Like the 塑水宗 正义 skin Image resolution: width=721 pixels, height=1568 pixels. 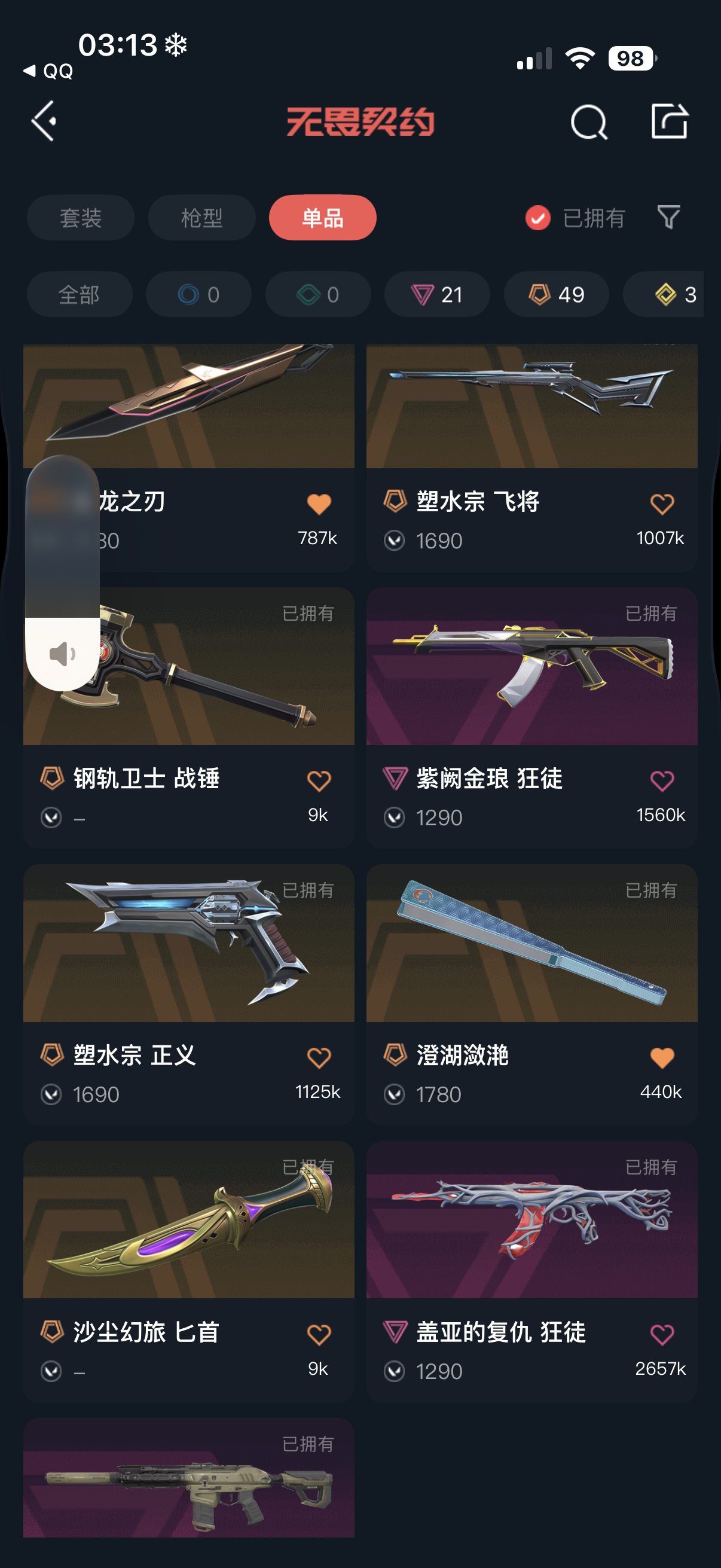[x=319, y=1058]
